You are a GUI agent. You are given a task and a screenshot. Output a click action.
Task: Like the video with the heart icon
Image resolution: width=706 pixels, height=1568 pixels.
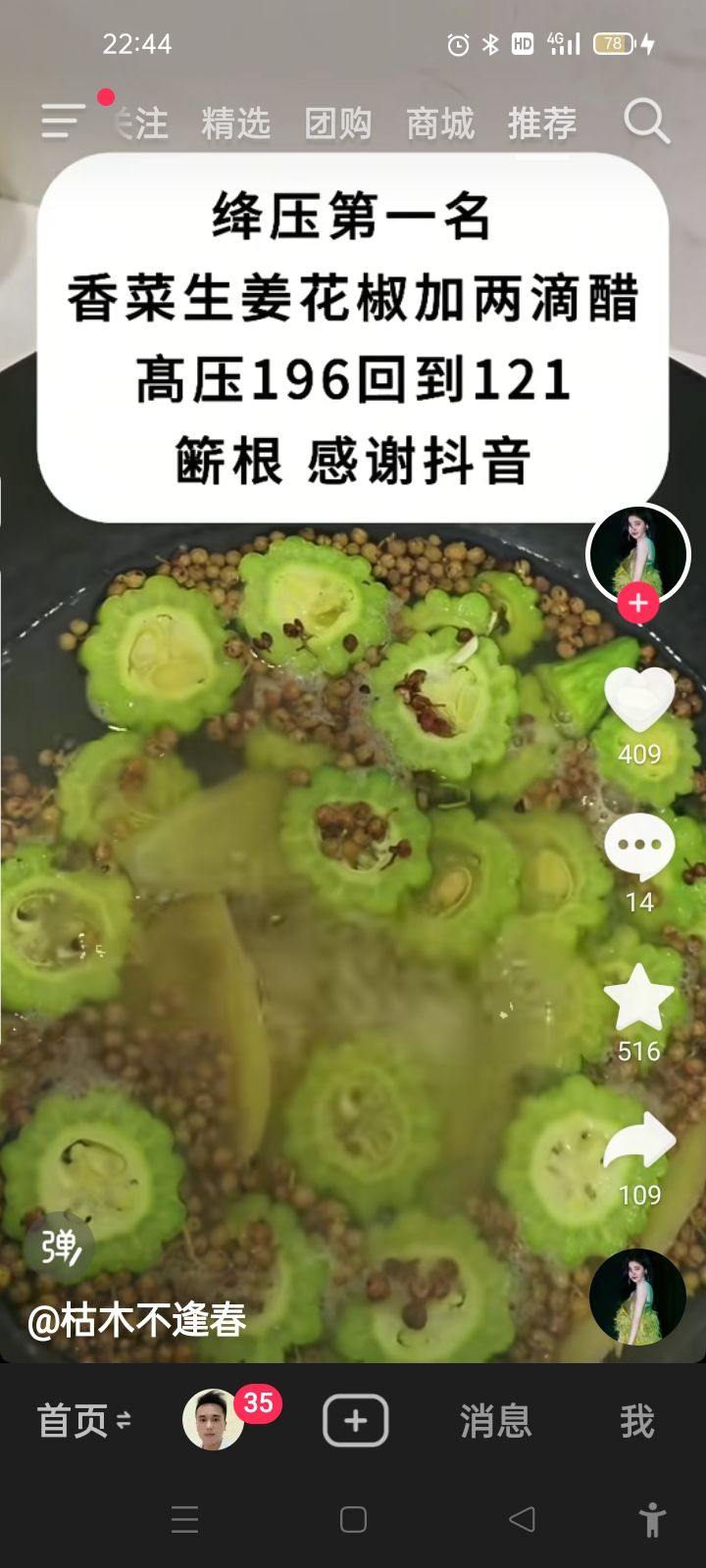coord(639,701)
